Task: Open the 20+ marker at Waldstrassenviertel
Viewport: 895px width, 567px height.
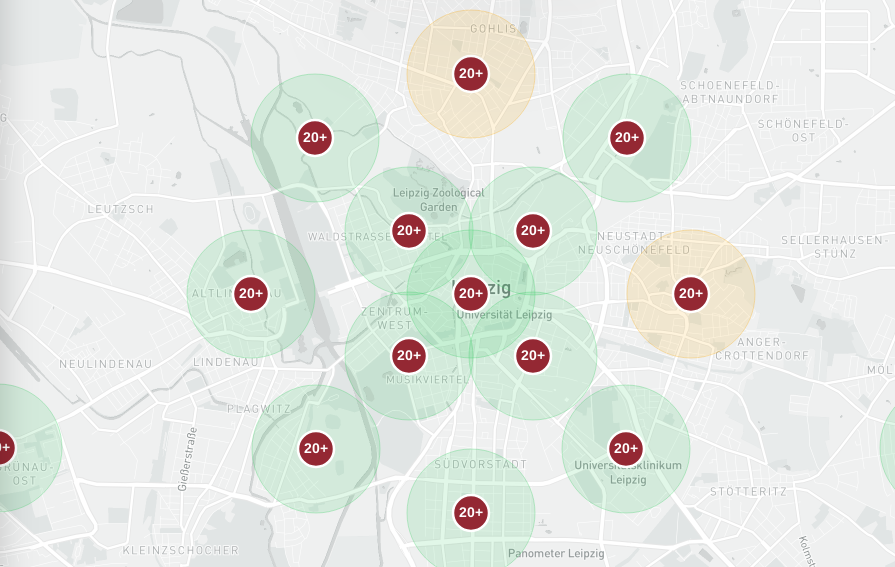Action: [x=408, y=231]
